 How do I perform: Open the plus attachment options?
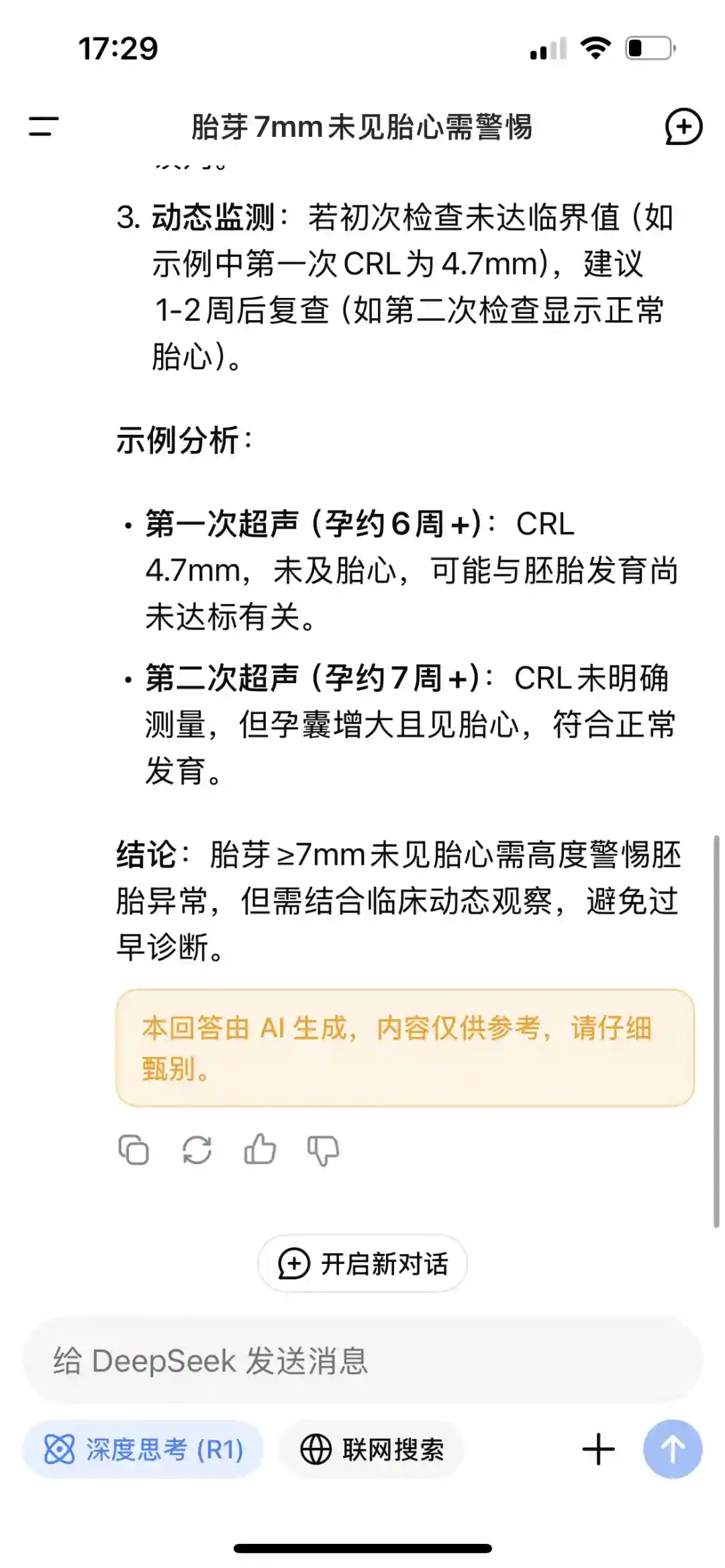click(598, 1449)
